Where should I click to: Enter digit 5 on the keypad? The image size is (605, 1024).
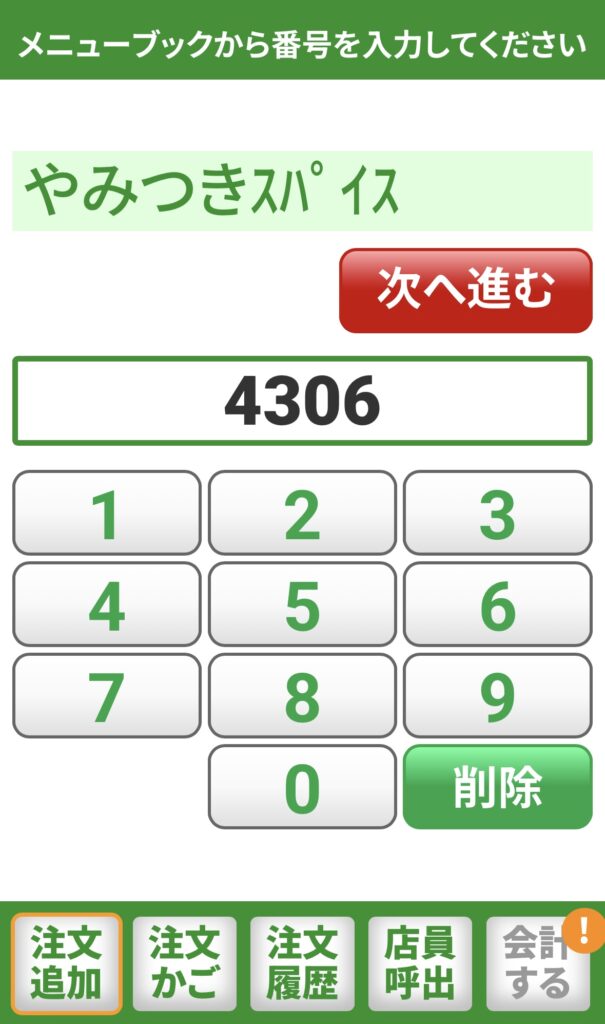[302, 604]
